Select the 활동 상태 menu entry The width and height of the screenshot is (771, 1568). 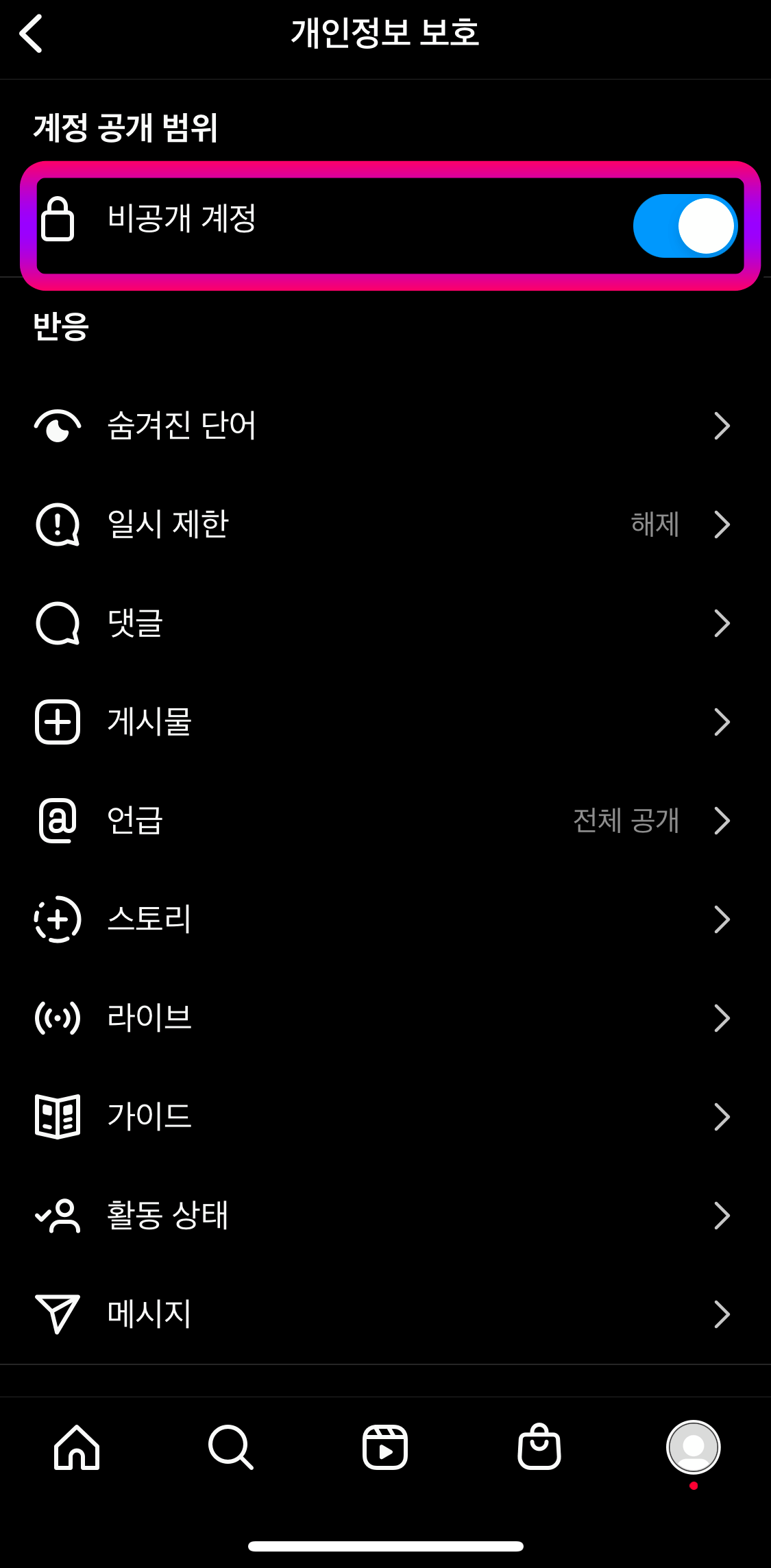click(x=169, y=1216)
